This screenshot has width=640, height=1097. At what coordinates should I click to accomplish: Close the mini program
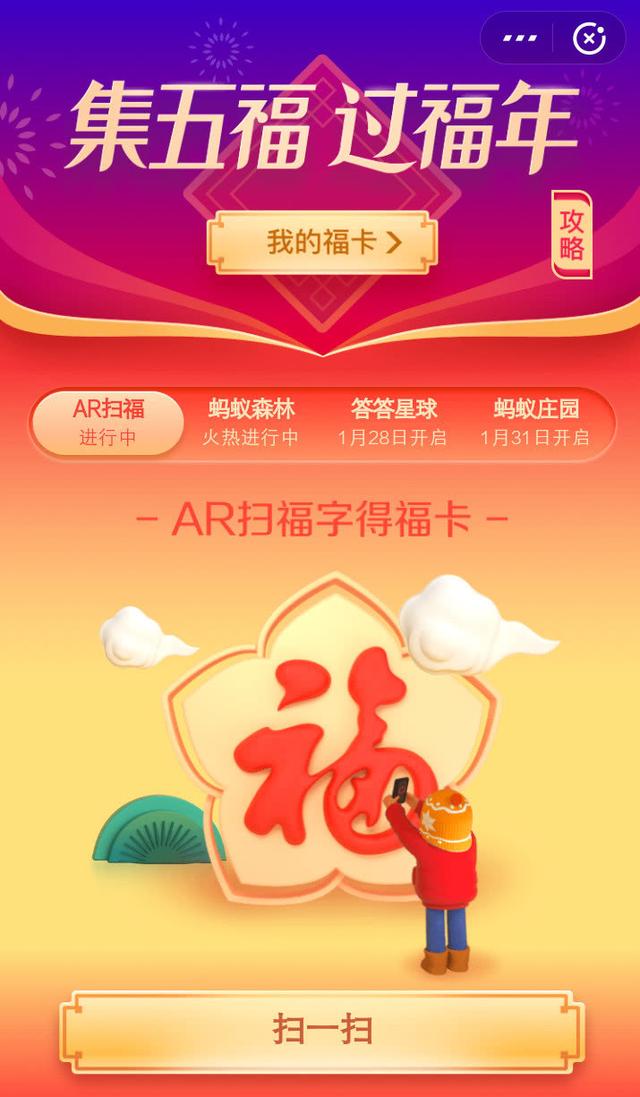click(x=589, y=39)
